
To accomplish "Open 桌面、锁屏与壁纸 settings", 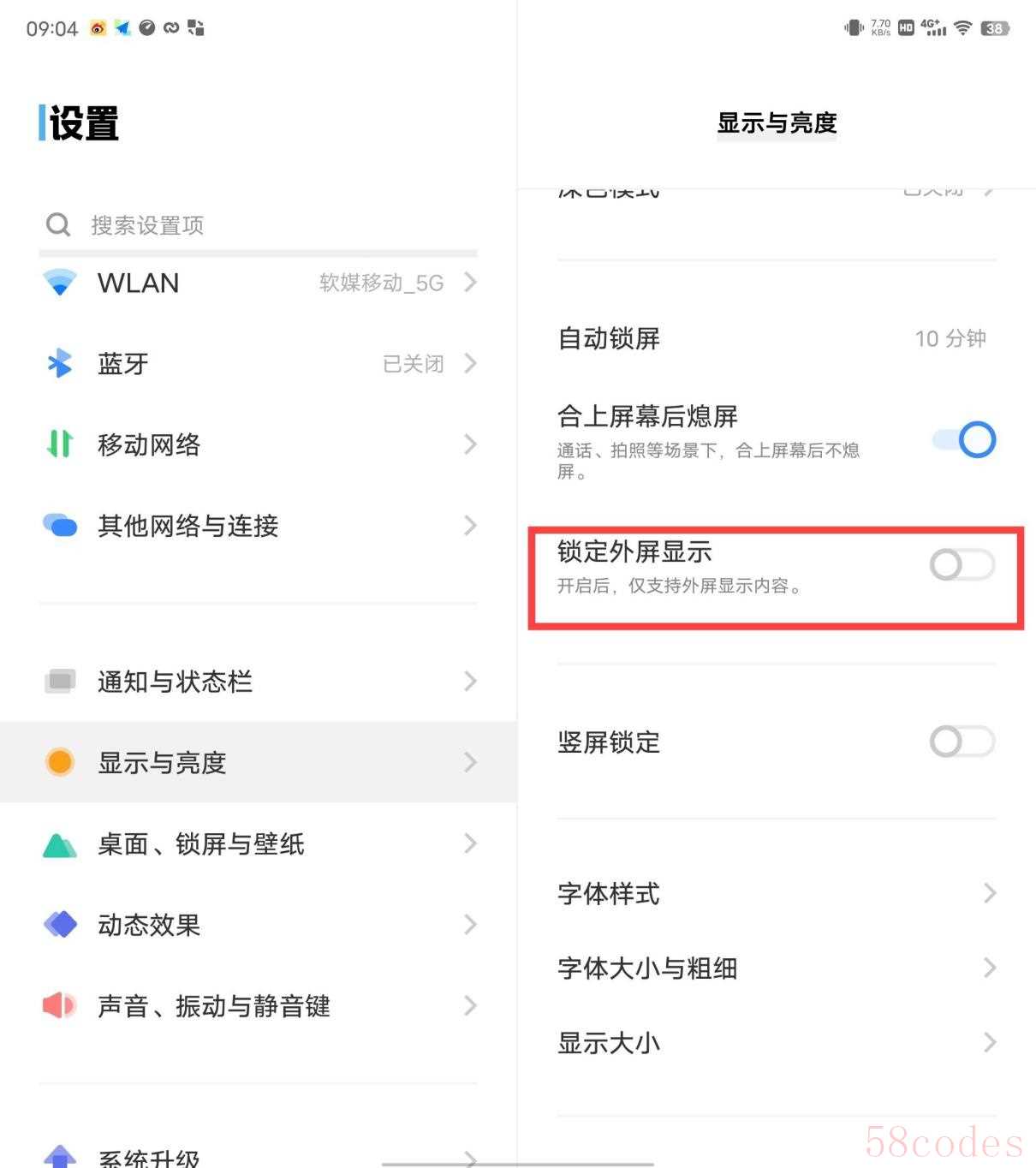I will [x=257, y=844].
